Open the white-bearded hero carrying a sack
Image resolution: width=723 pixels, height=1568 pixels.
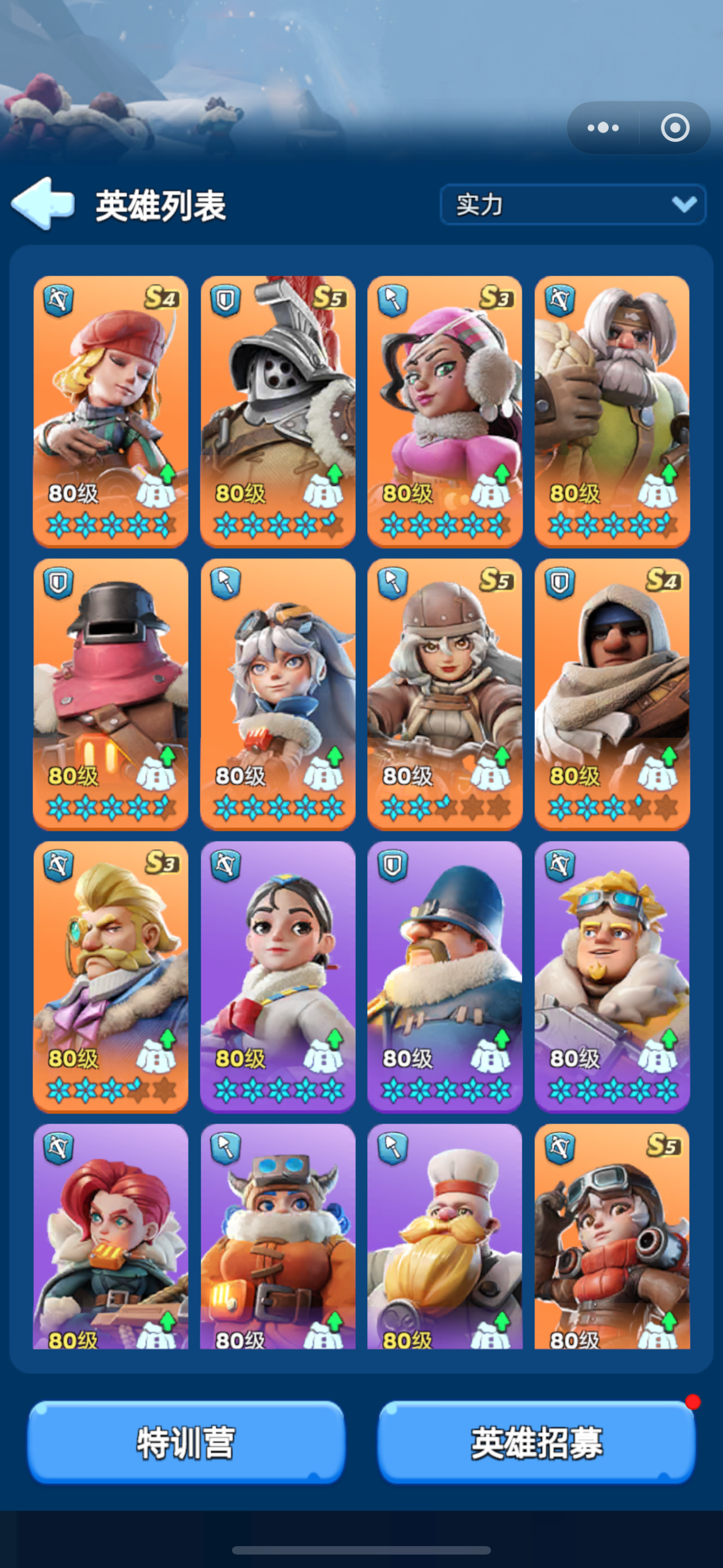[x=611, y=411]
